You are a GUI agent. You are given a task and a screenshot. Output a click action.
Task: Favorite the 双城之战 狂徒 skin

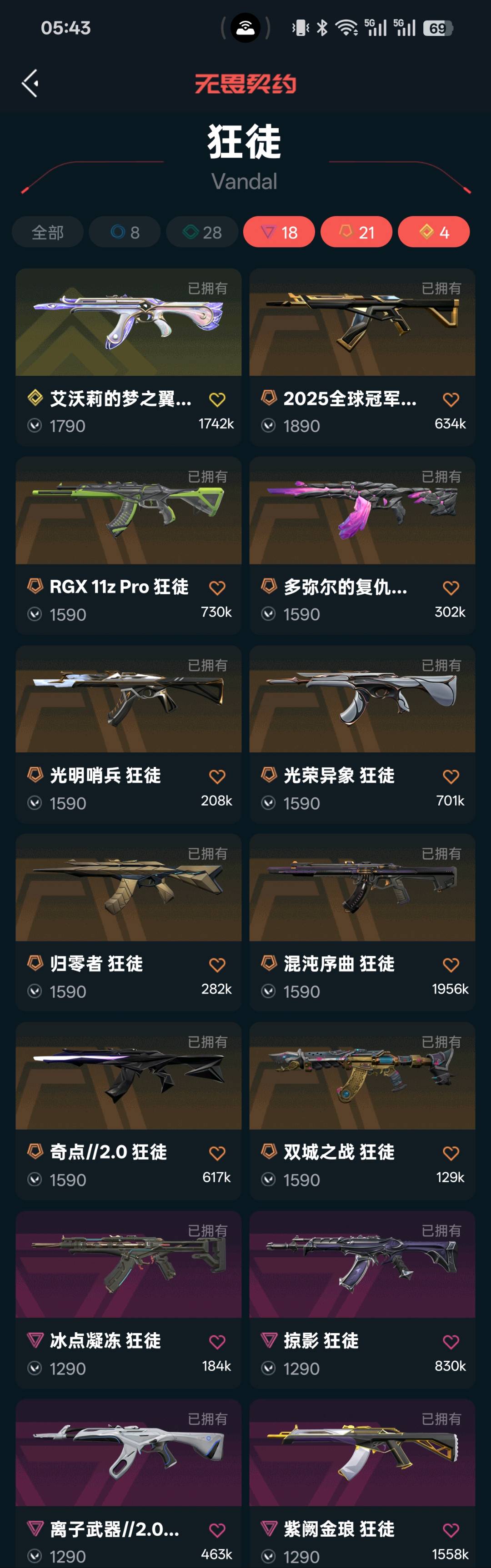[x=451, y=1153]
